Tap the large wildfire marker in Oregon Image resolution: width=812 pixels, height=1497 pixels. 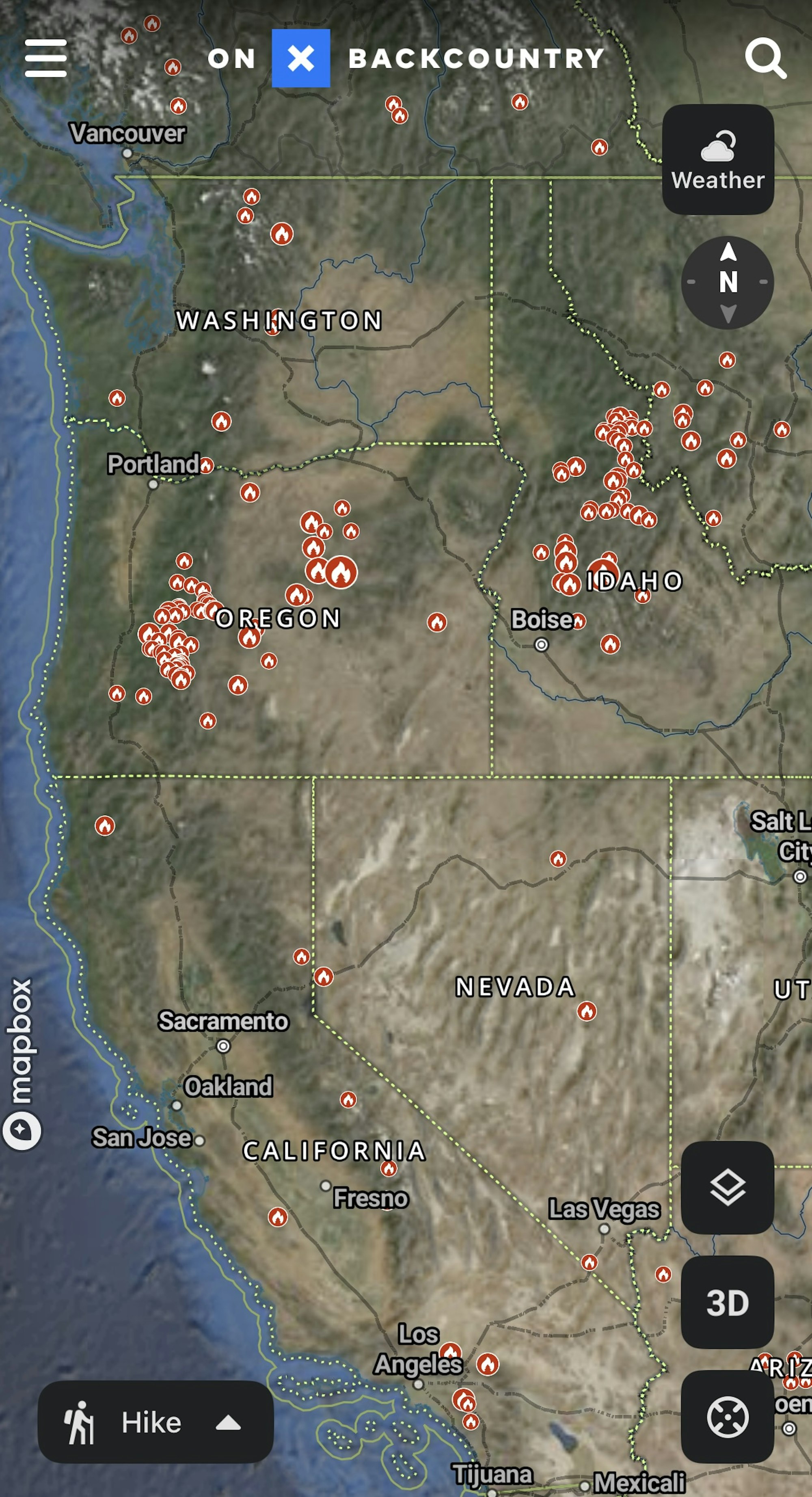[x=341, y=572]
